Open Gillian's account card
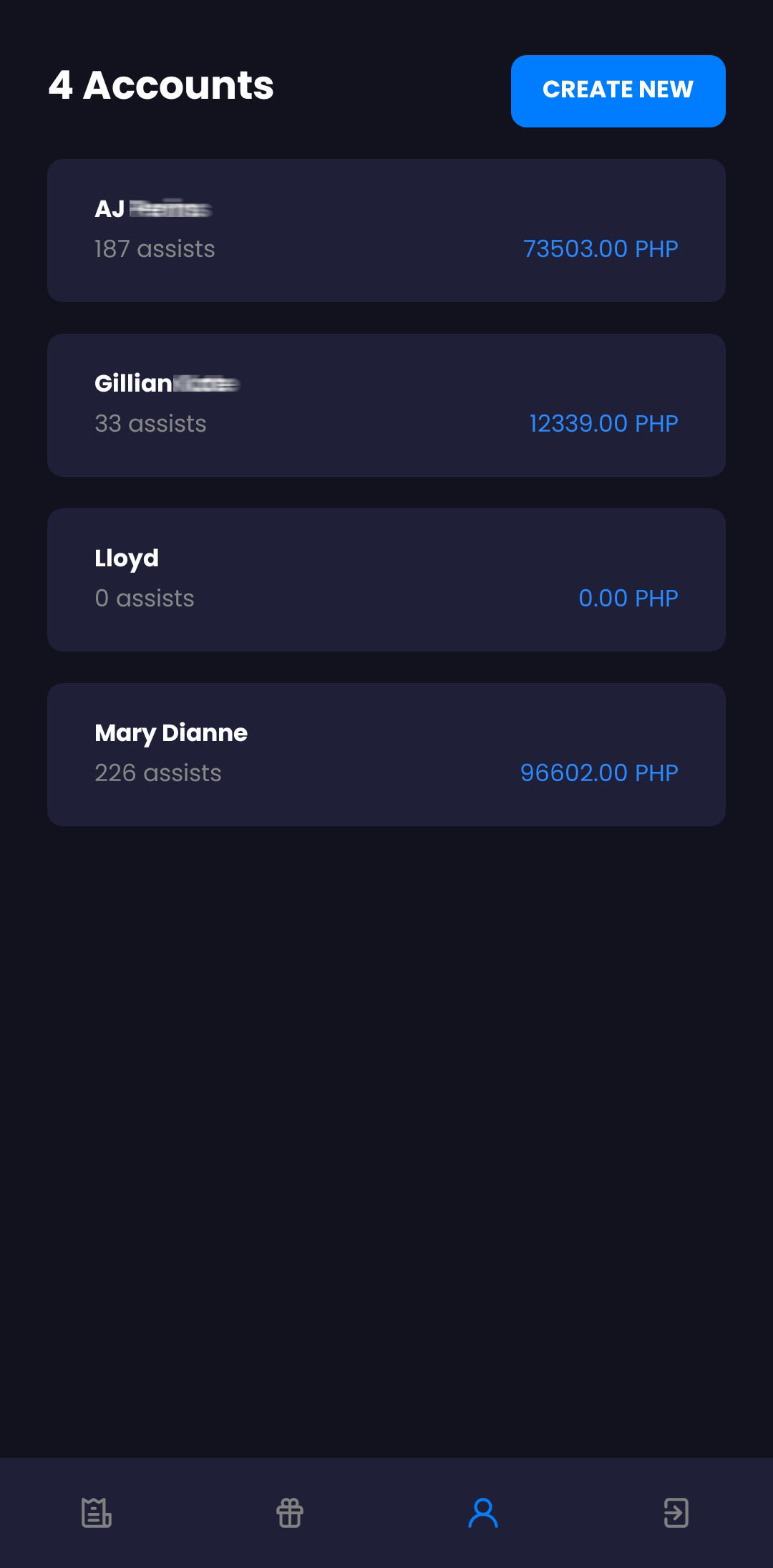Image resolution: width=773 pixels, height=1568 pixels. [386, 405]
